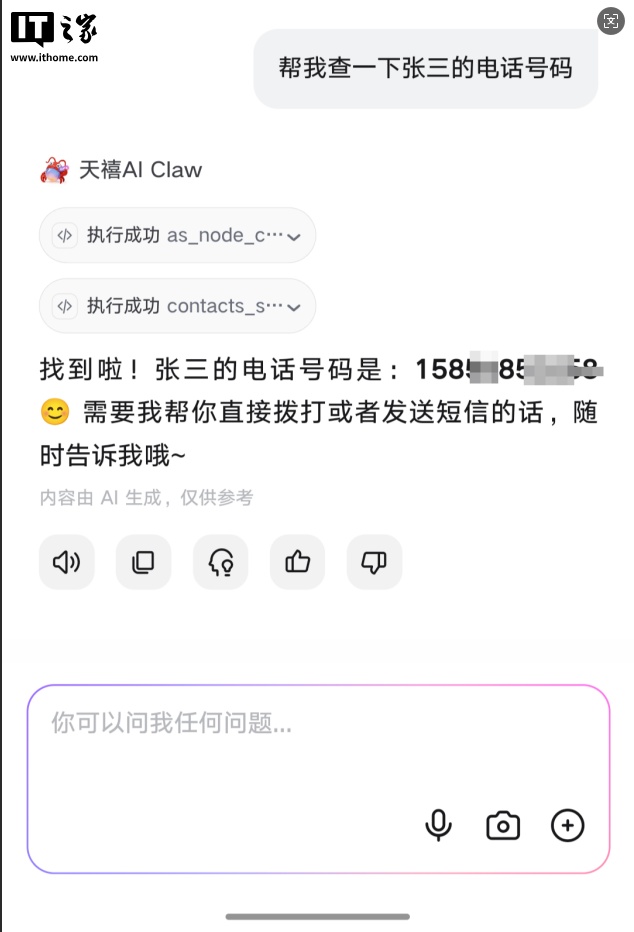The width and height of the screenshot is (634, 932).
Task: Open the camera to attach a photo
Action: [503, 825]
